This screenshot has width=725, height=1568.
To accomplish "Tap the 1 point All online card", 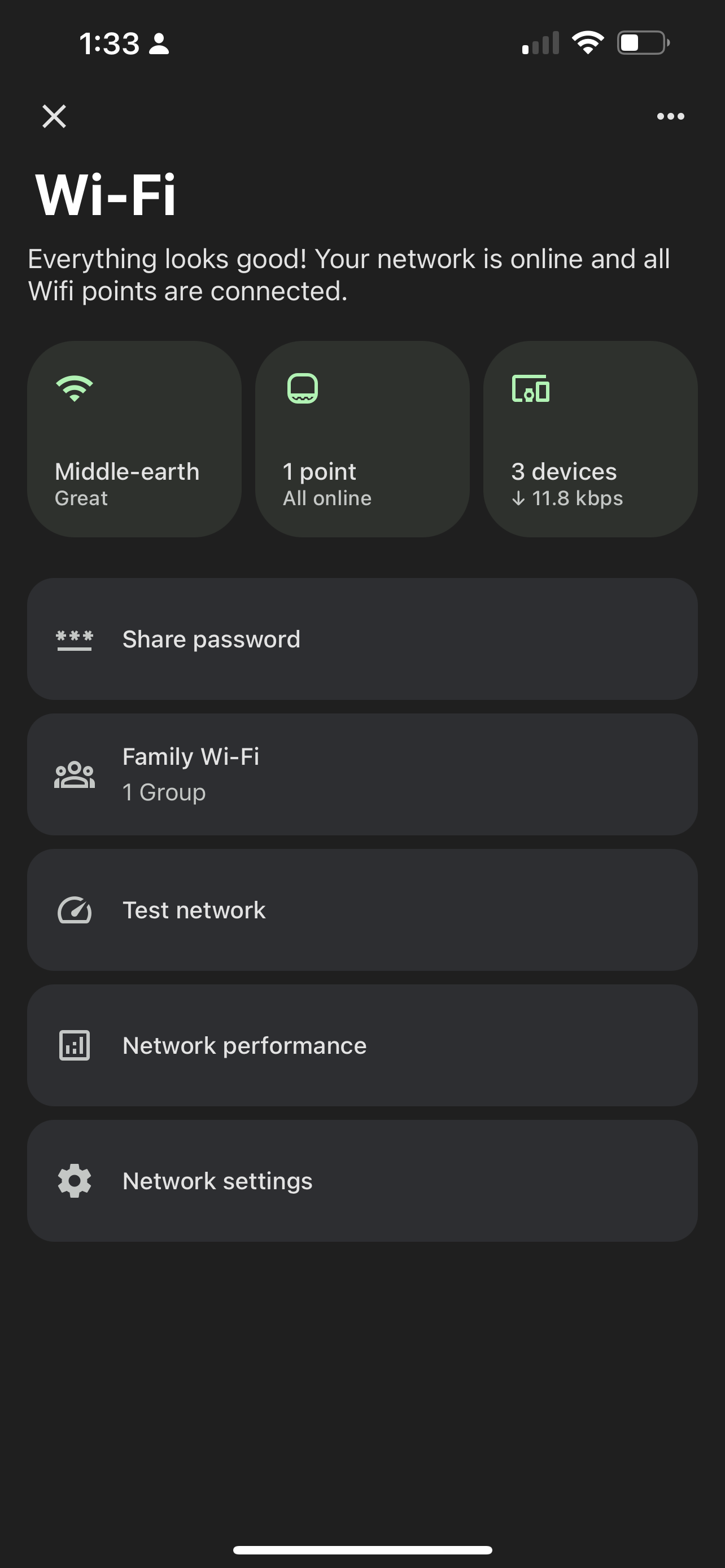I will point(362,441).
